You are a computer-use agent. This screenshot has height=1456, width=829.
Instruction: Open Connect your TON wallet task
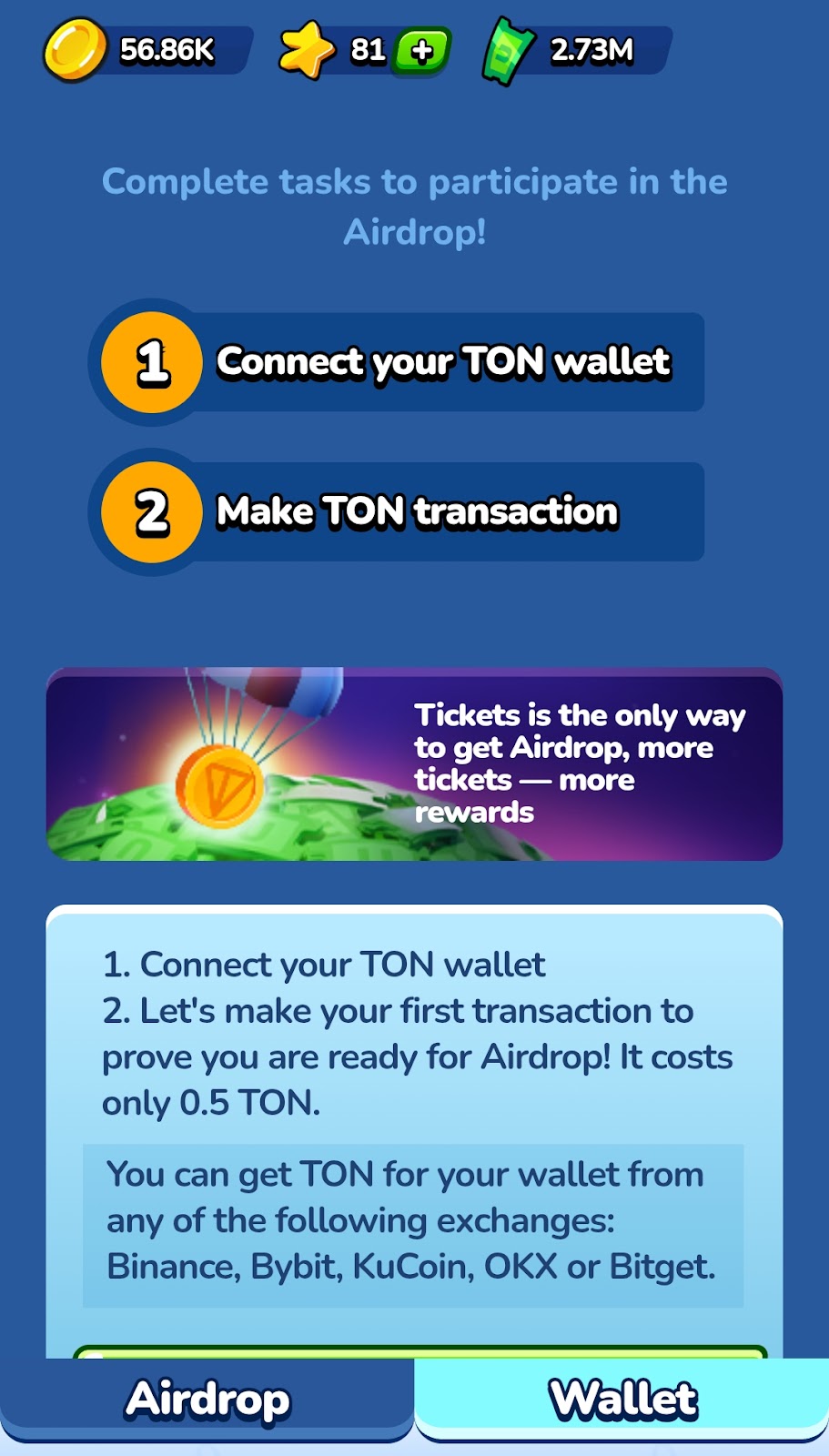pos(400,362)
